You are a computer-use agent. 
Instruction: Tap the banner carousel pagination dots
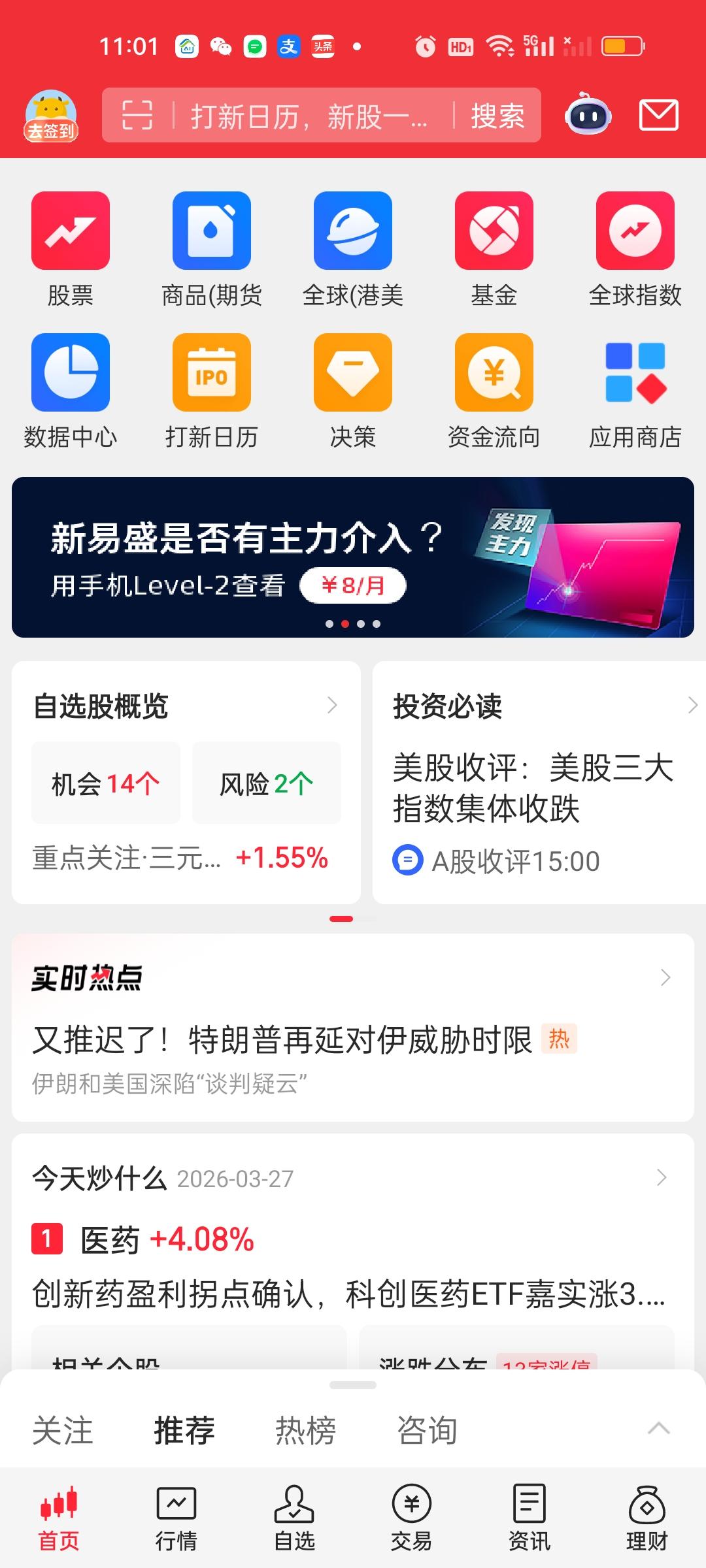(352, 624)
